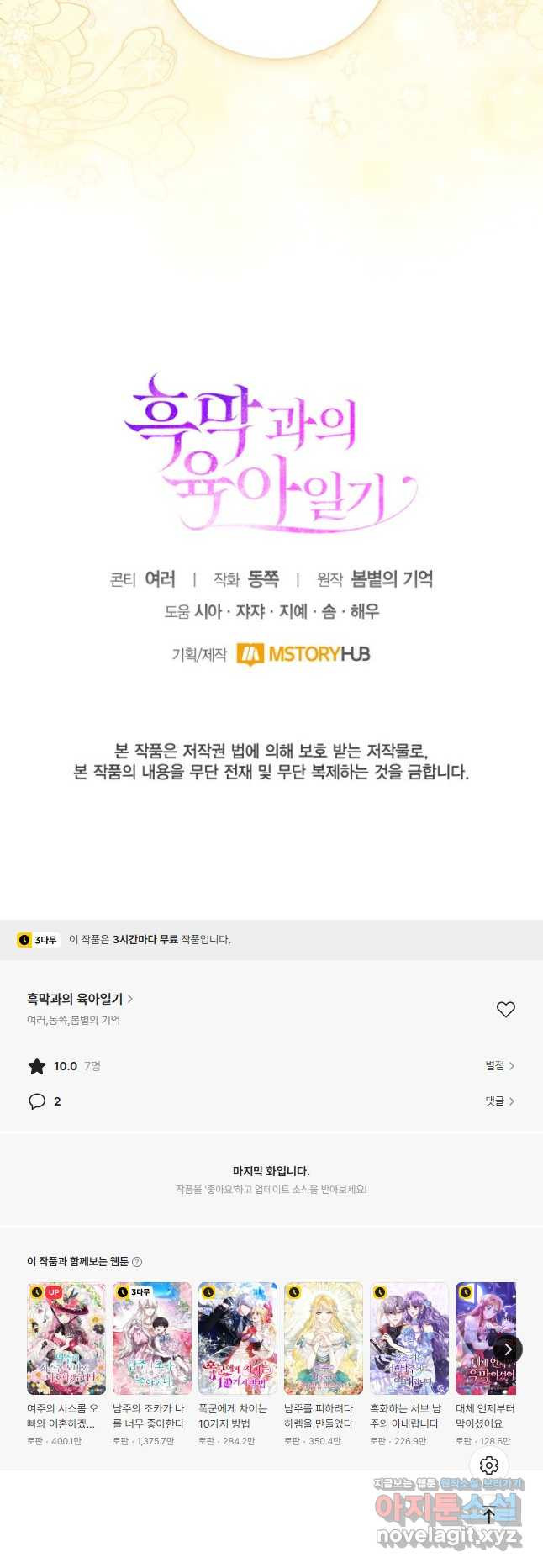
Task: Open 대체 언제부터 막이셨어요 webtoon
Action: 483,1338
